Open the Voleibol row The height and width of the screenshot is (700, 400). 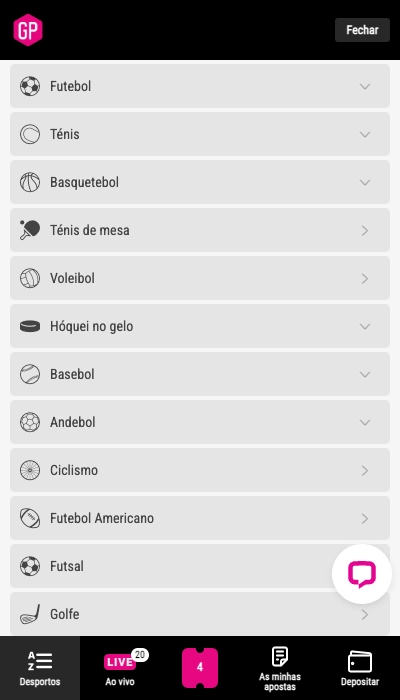click(x=200, y=278)
